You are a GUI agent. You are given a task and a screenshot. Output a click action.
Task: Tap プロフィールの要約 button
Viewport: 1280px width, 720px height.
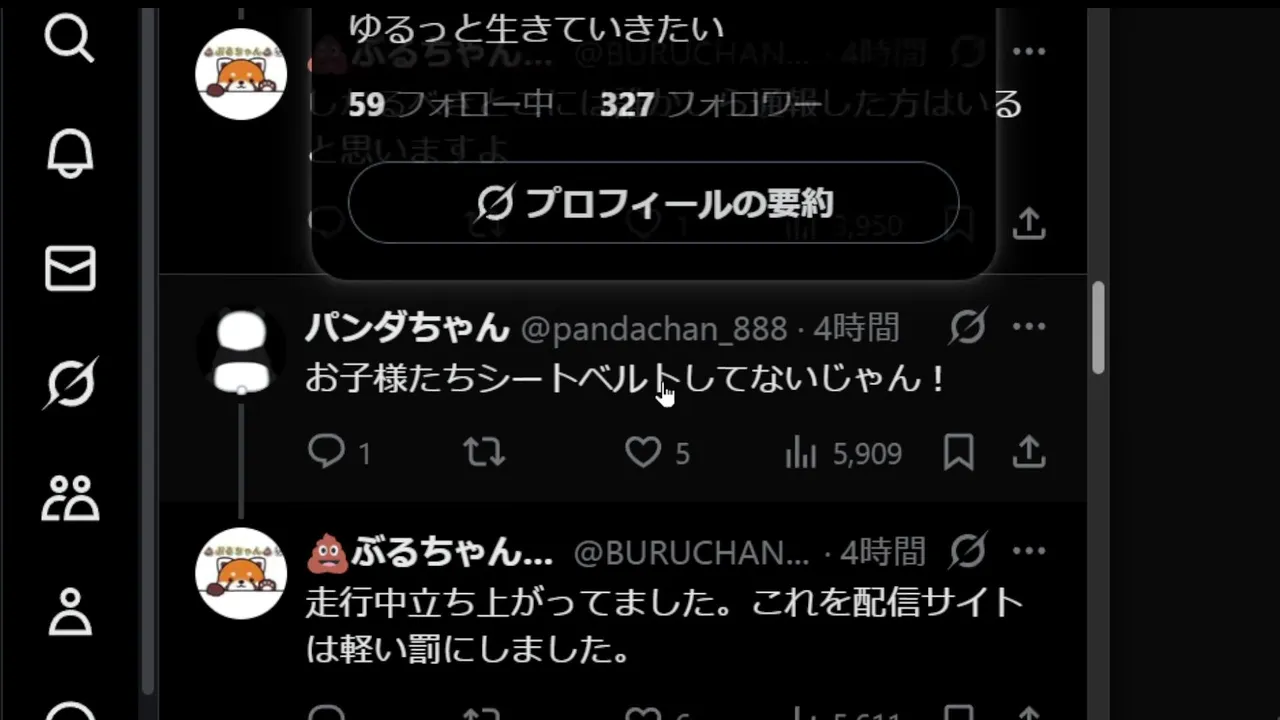coord(653,203)
